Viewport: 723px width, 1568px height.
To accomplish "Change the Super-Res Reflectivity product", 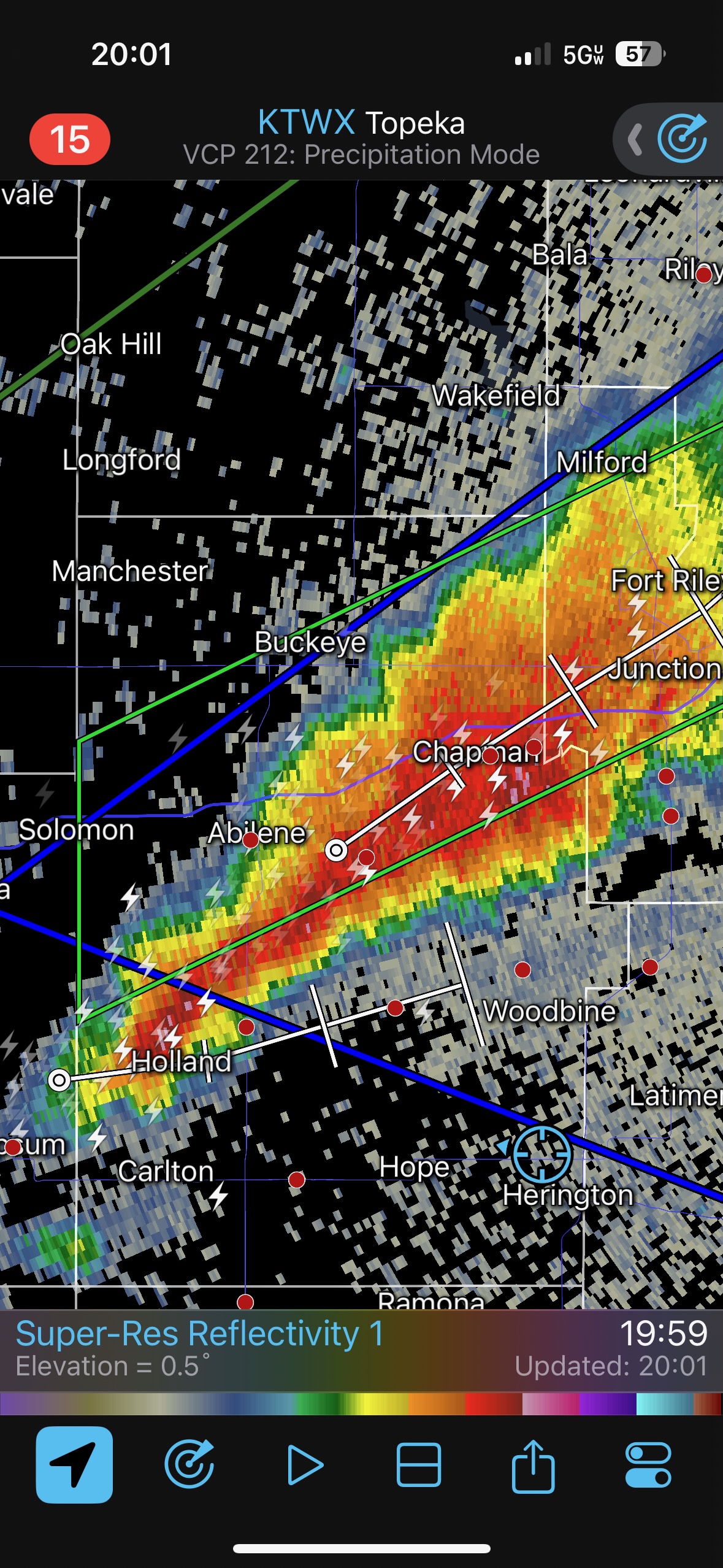I will pos(200,1334).
